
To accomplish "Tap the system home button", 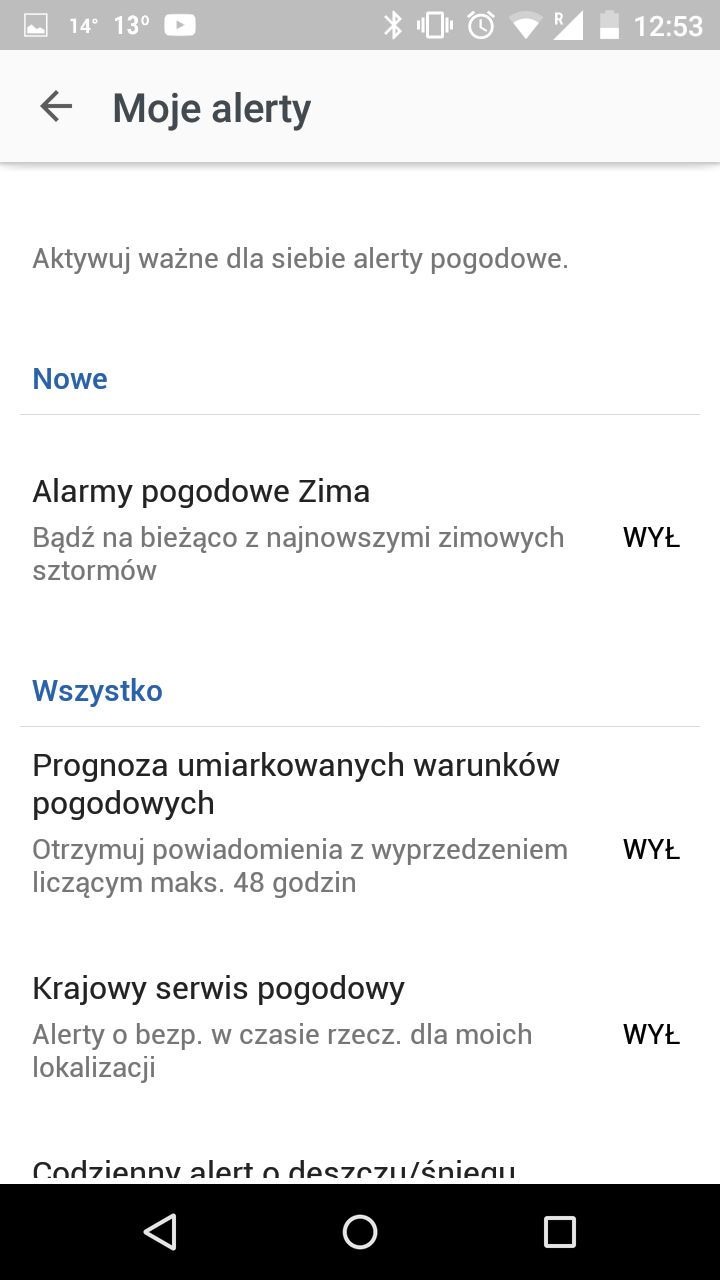I will [360, 1232].
